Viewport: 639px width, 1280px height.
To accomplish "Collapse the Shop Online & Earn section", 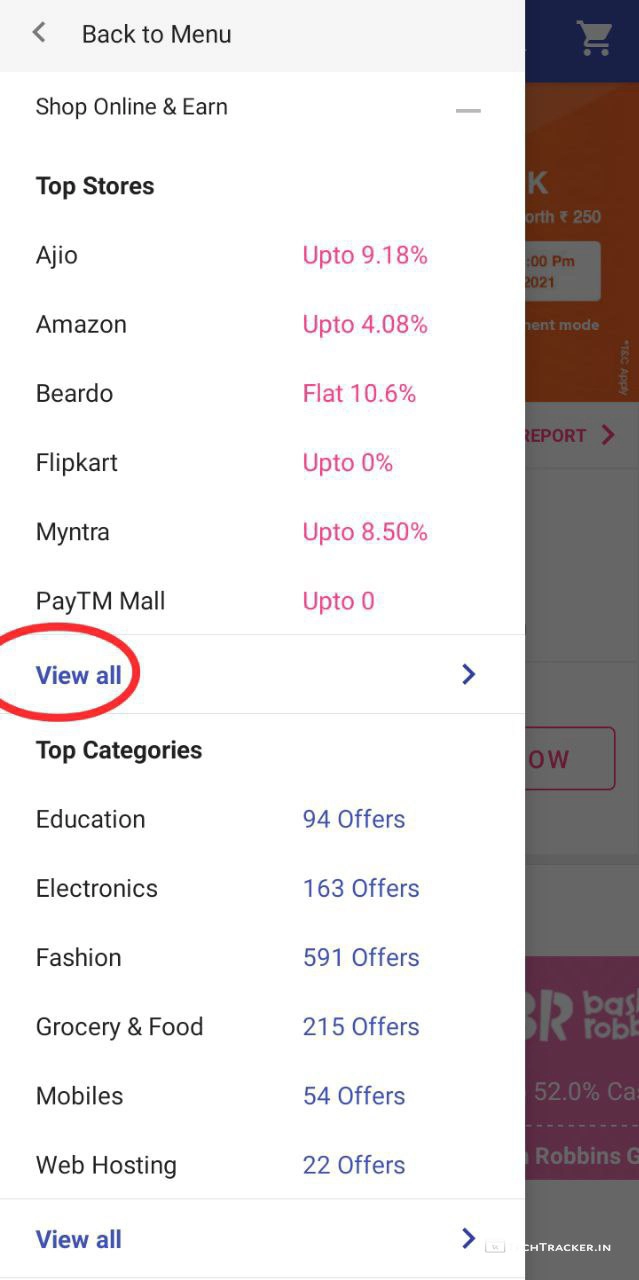I will coord(468,109).
